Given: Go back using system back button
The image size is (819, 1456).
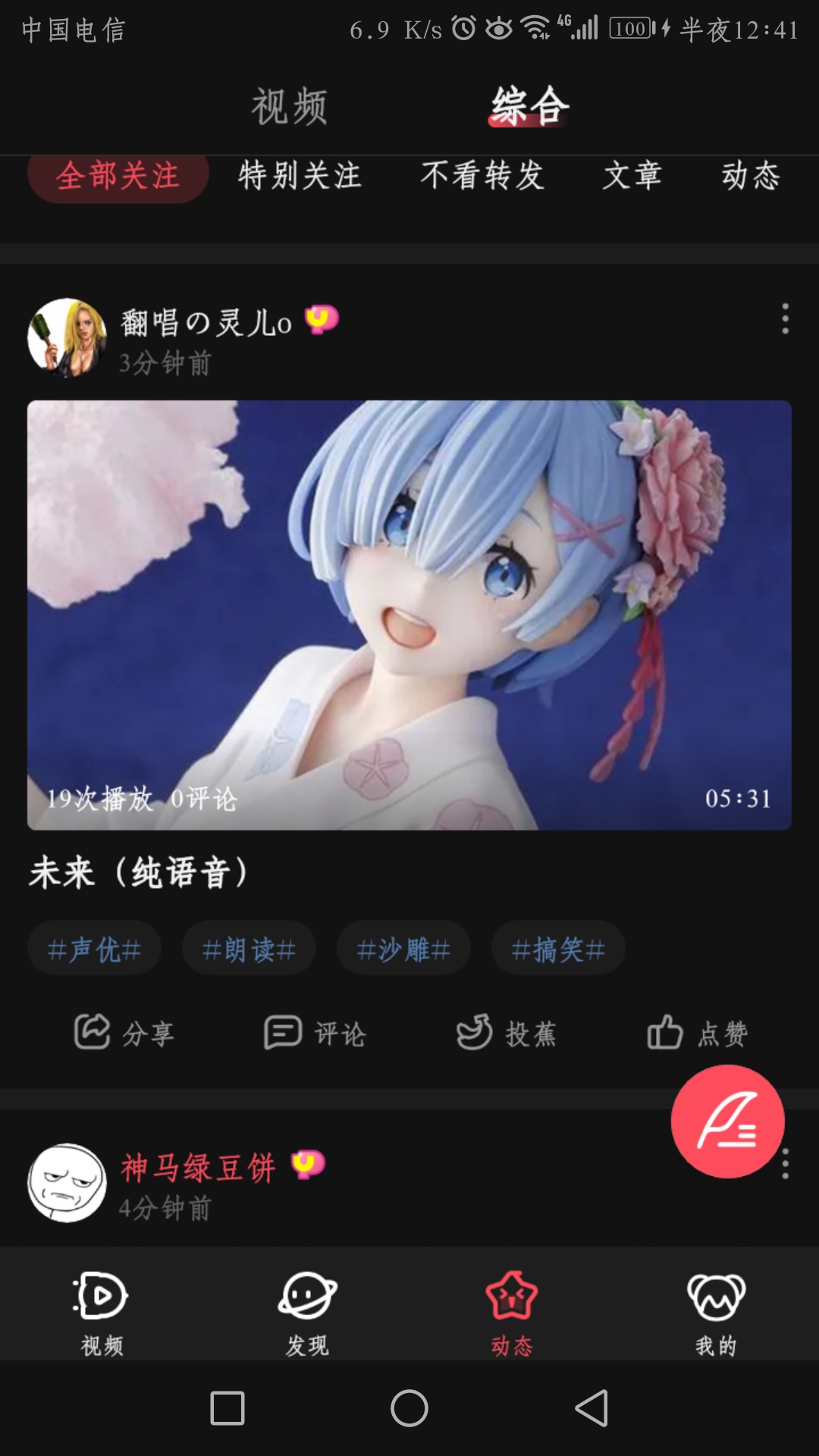Looking at the screenshot, I should tap(591, 1408).
